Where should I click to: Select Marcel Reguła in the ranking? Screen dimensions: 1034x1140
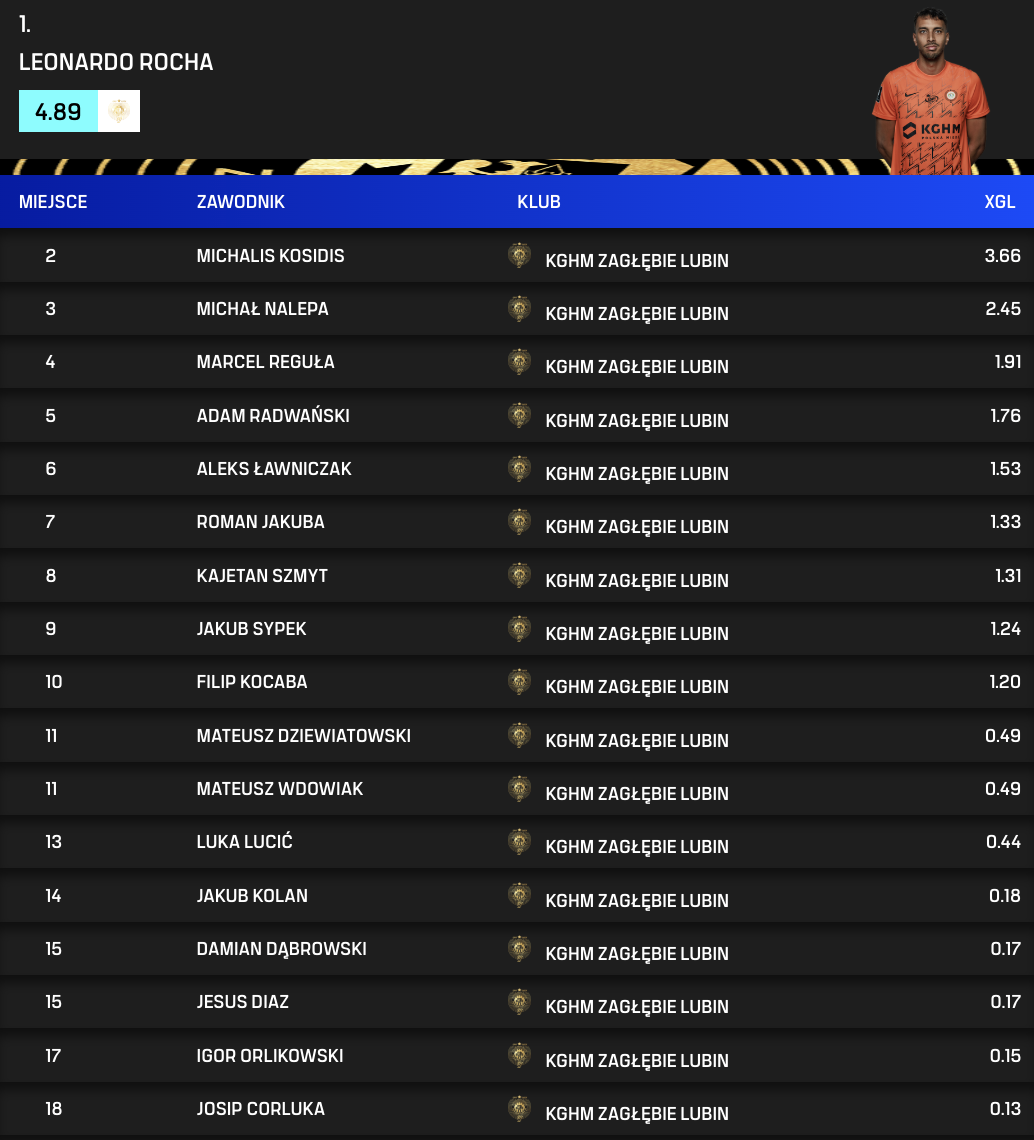265,362
